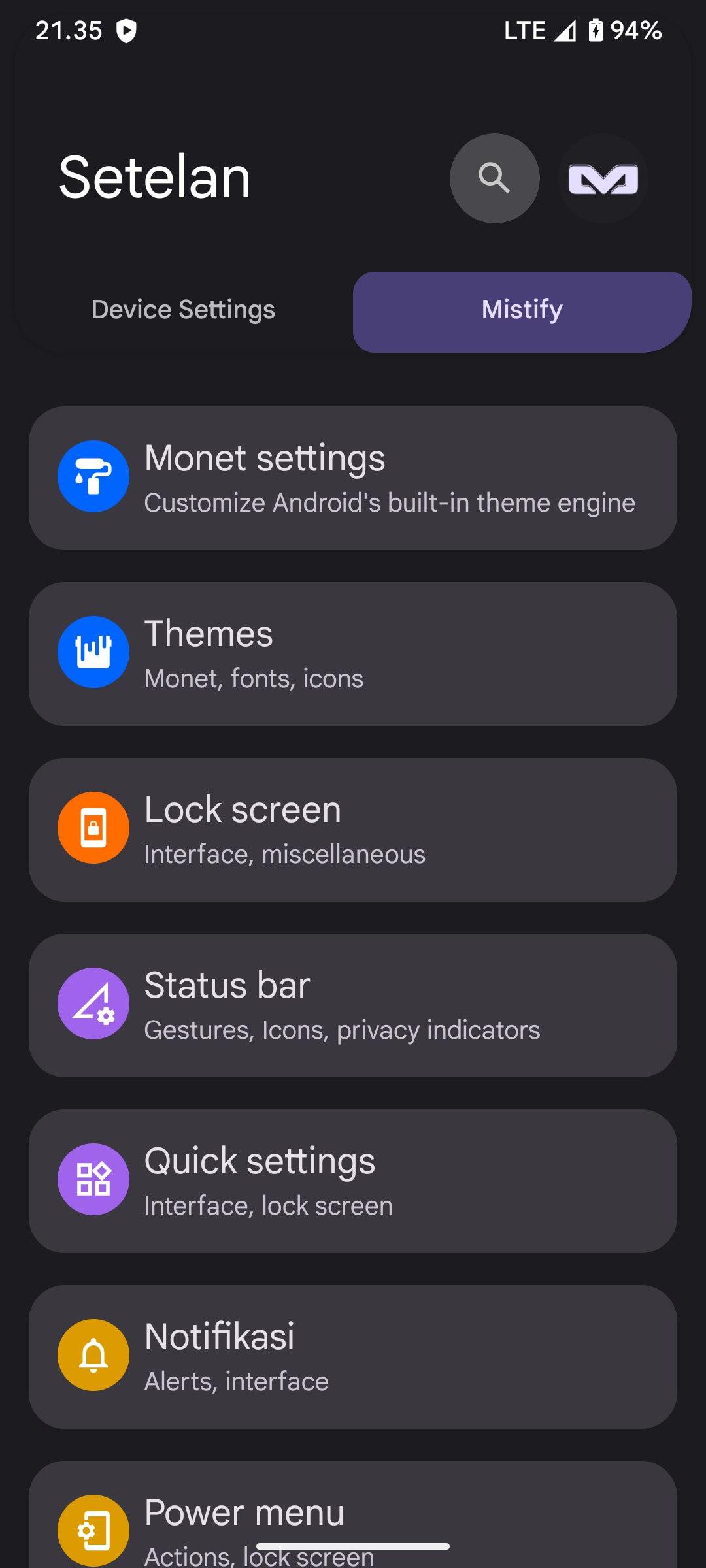This screenshot has height=1568, width=706.
Task: Open Status bar options
Action: (x=353, y=1005)
